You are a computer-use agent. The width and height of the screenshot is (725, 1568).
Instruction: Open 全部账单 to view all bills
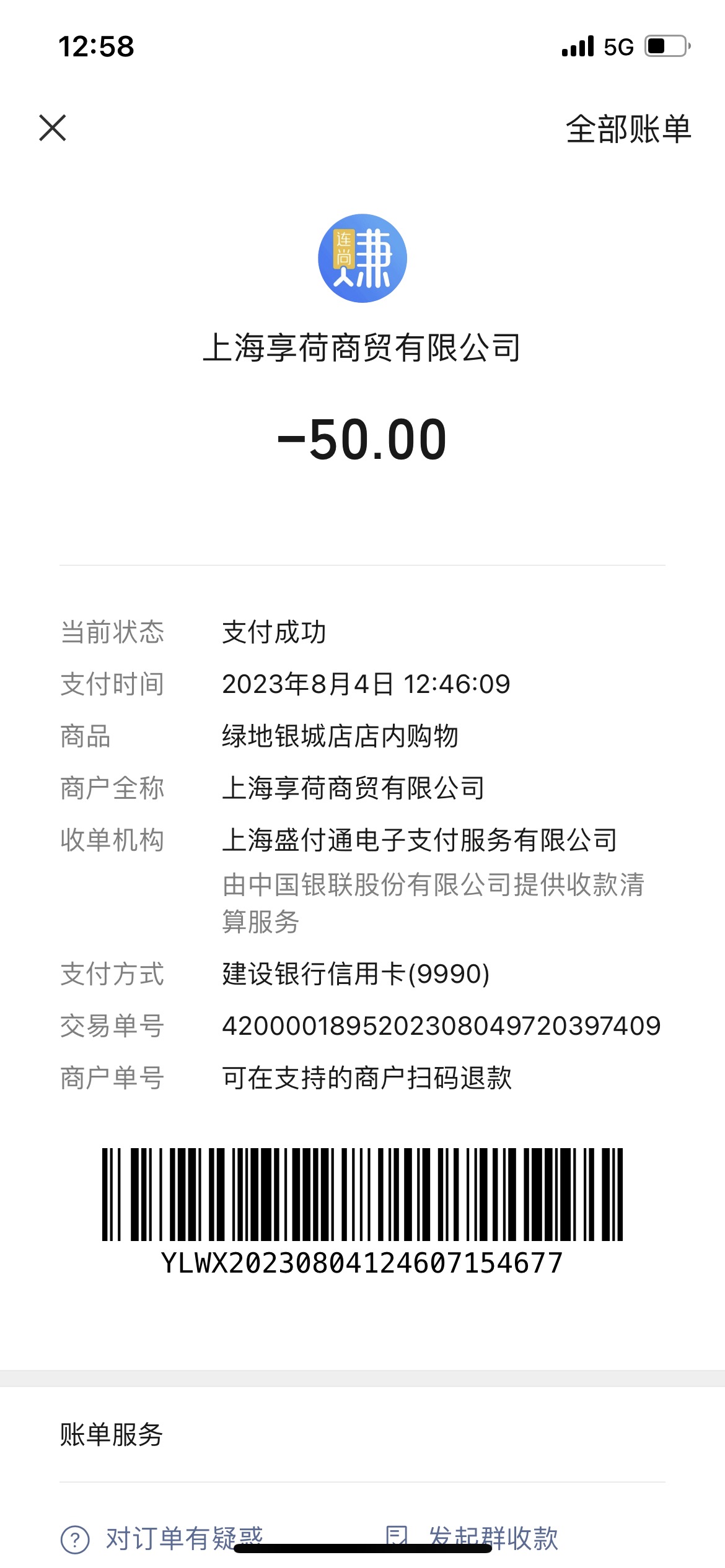628,129
